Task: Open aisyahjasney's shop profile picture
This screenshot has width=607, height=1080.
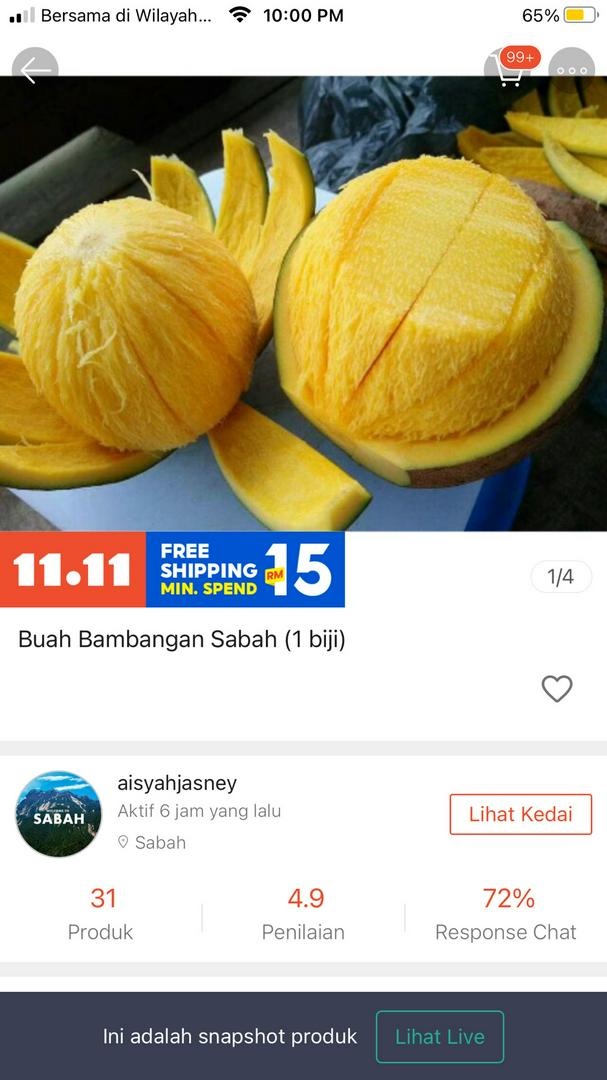Action: pos(59,814)
